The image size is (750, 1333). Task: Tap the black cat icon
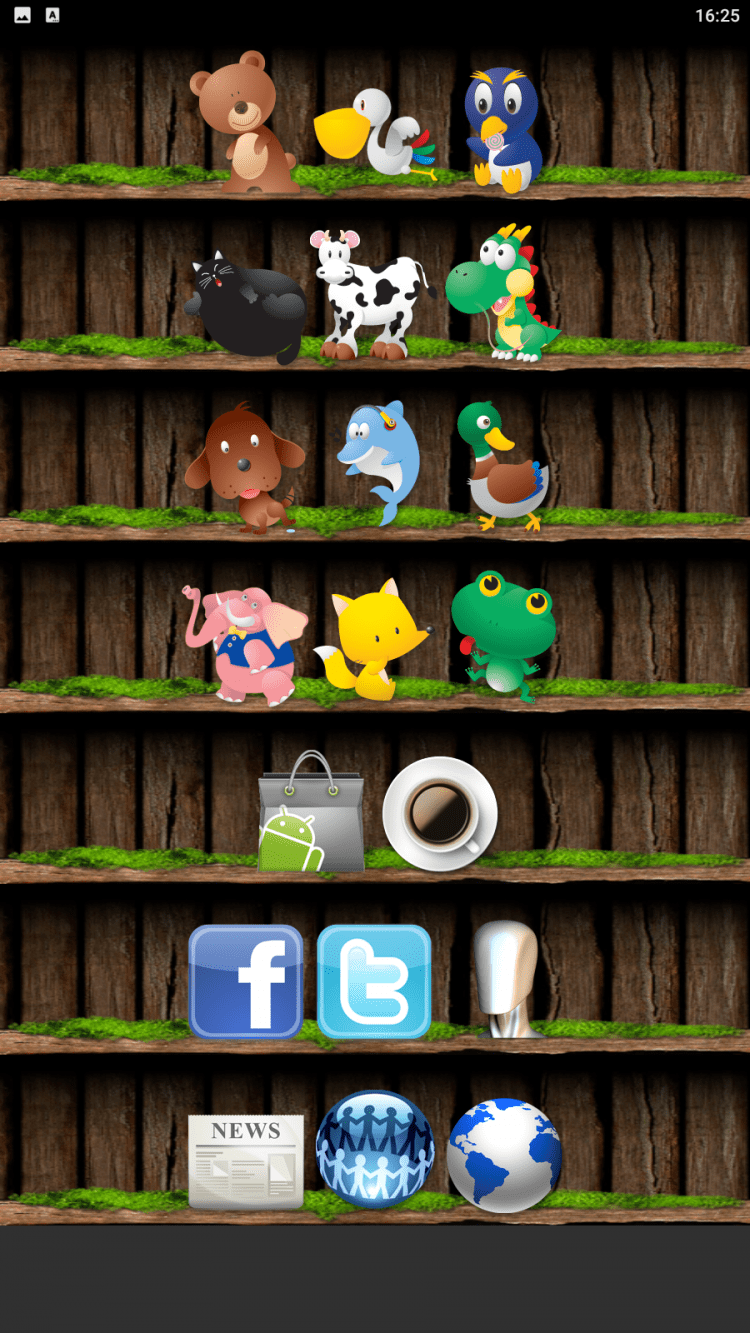[247, 305]
